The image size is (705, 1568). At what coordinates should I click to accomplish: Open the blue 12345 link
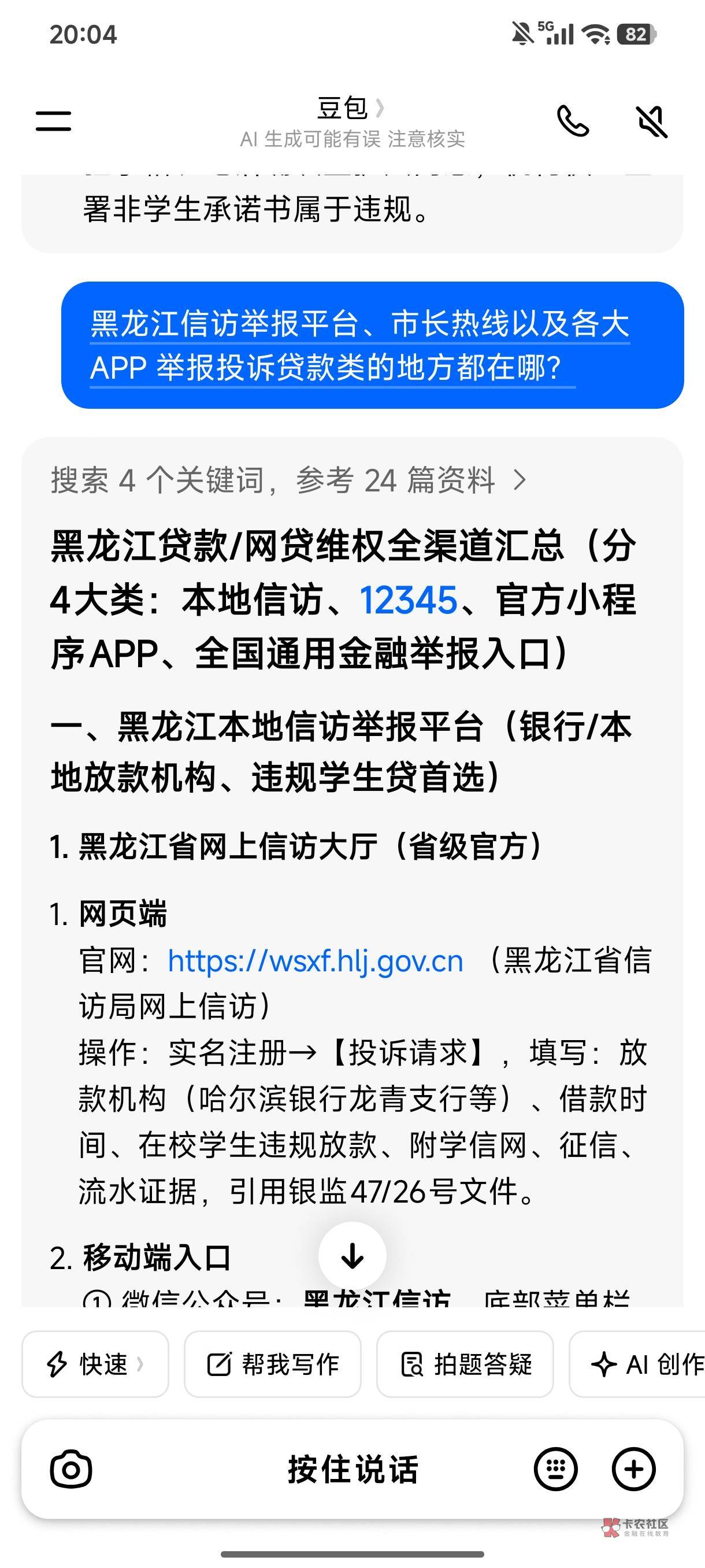(x=408, y=600)
